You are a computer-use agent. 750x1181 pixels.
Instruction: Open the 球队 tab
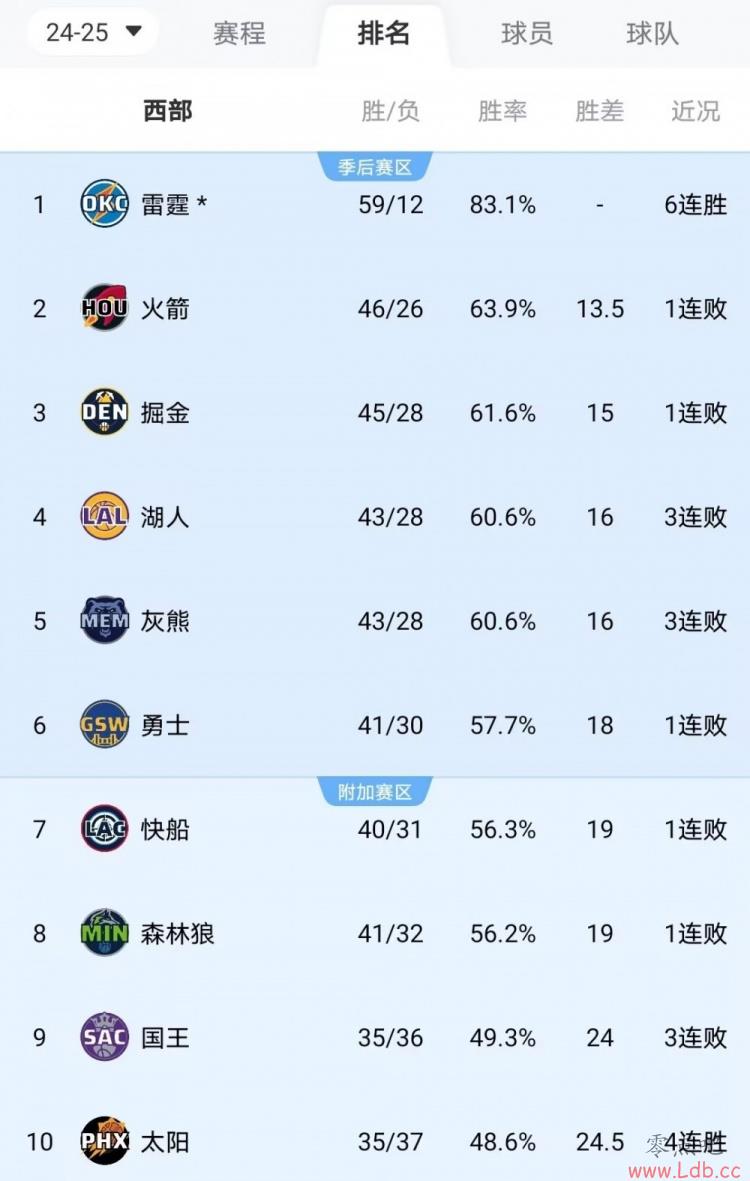pos(653,33)
